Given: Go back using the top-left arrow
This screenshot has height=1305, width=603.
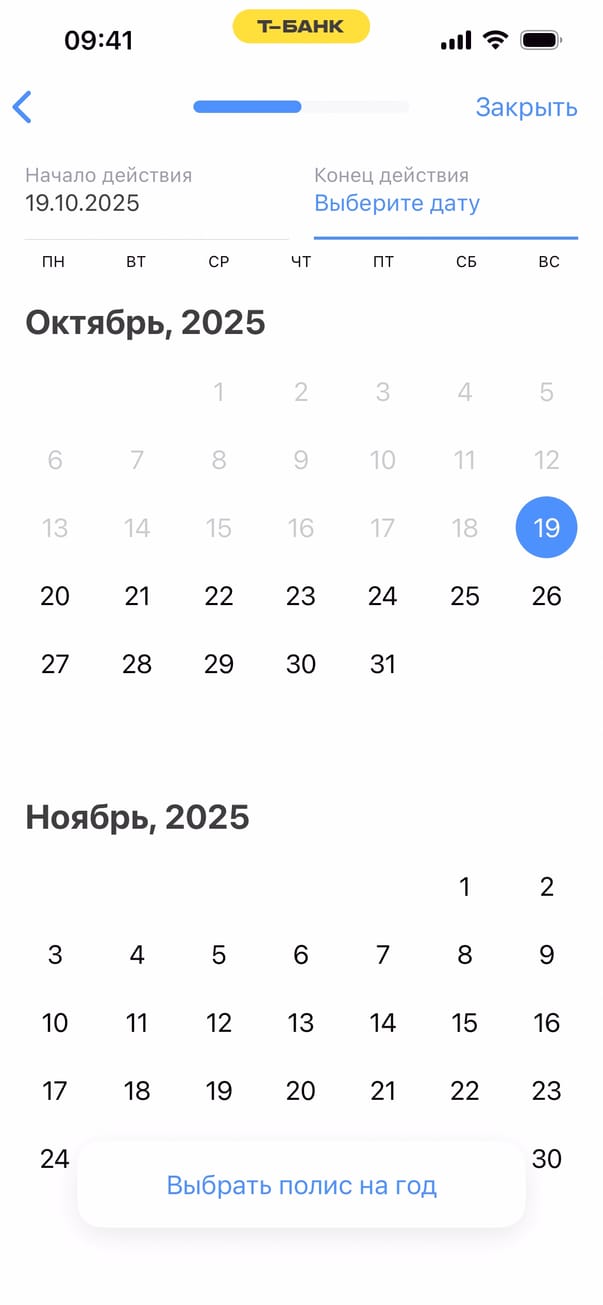Looking at the screenshot, I should 23,107.
